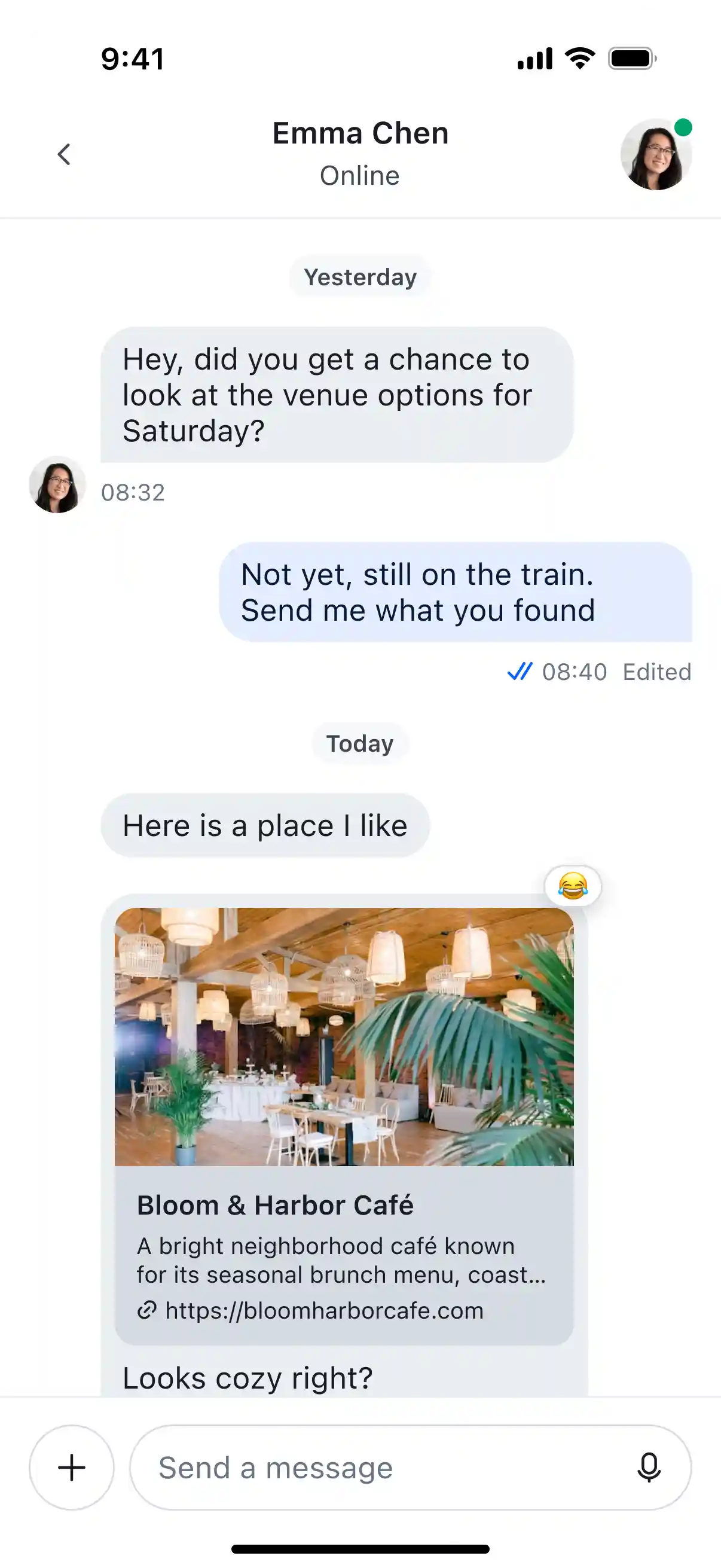This screenshot has width=721, height=1568.
Task: Open Emma's avatar beside the 08:32 message
Action: [x=57, y=484]
